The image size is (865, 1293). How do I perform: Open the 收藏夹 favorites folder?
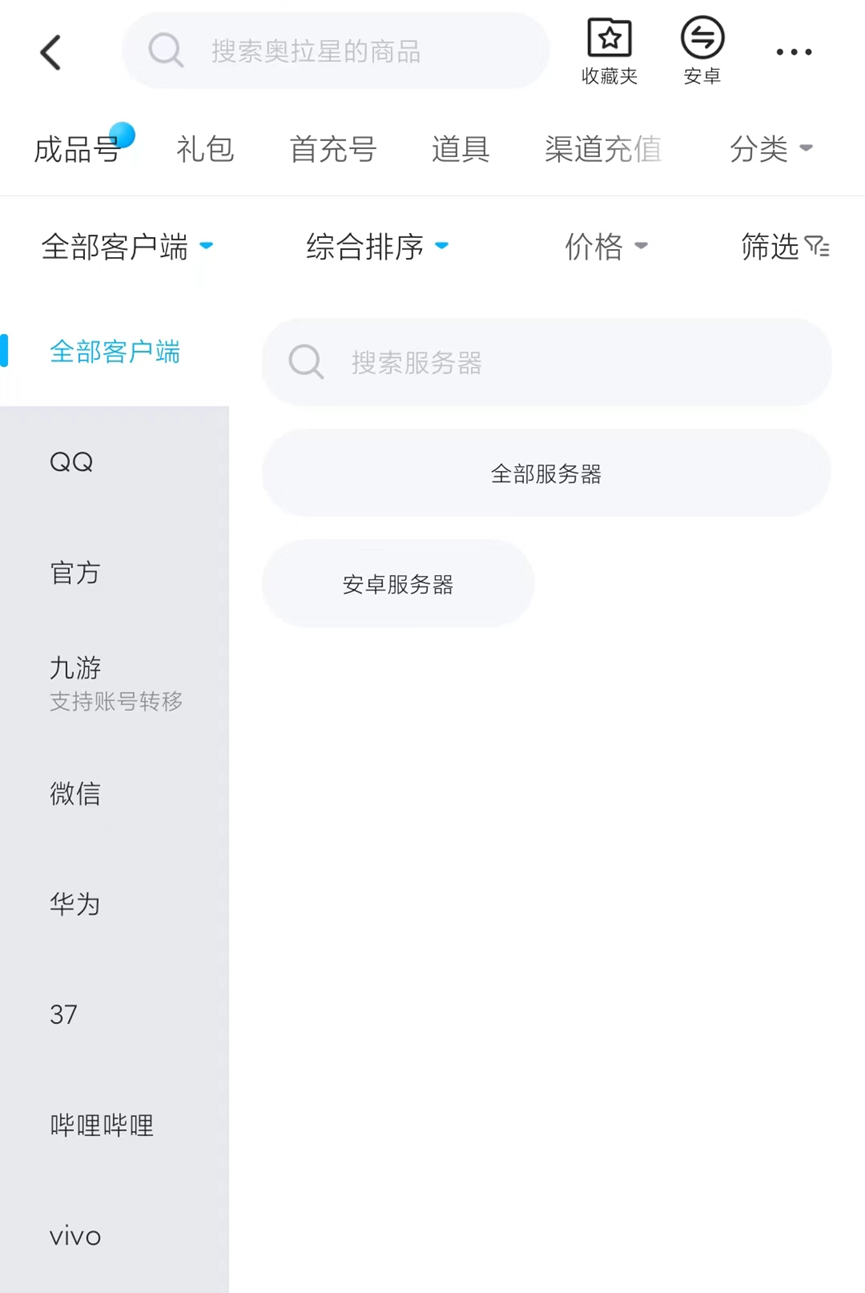point(609,51)
